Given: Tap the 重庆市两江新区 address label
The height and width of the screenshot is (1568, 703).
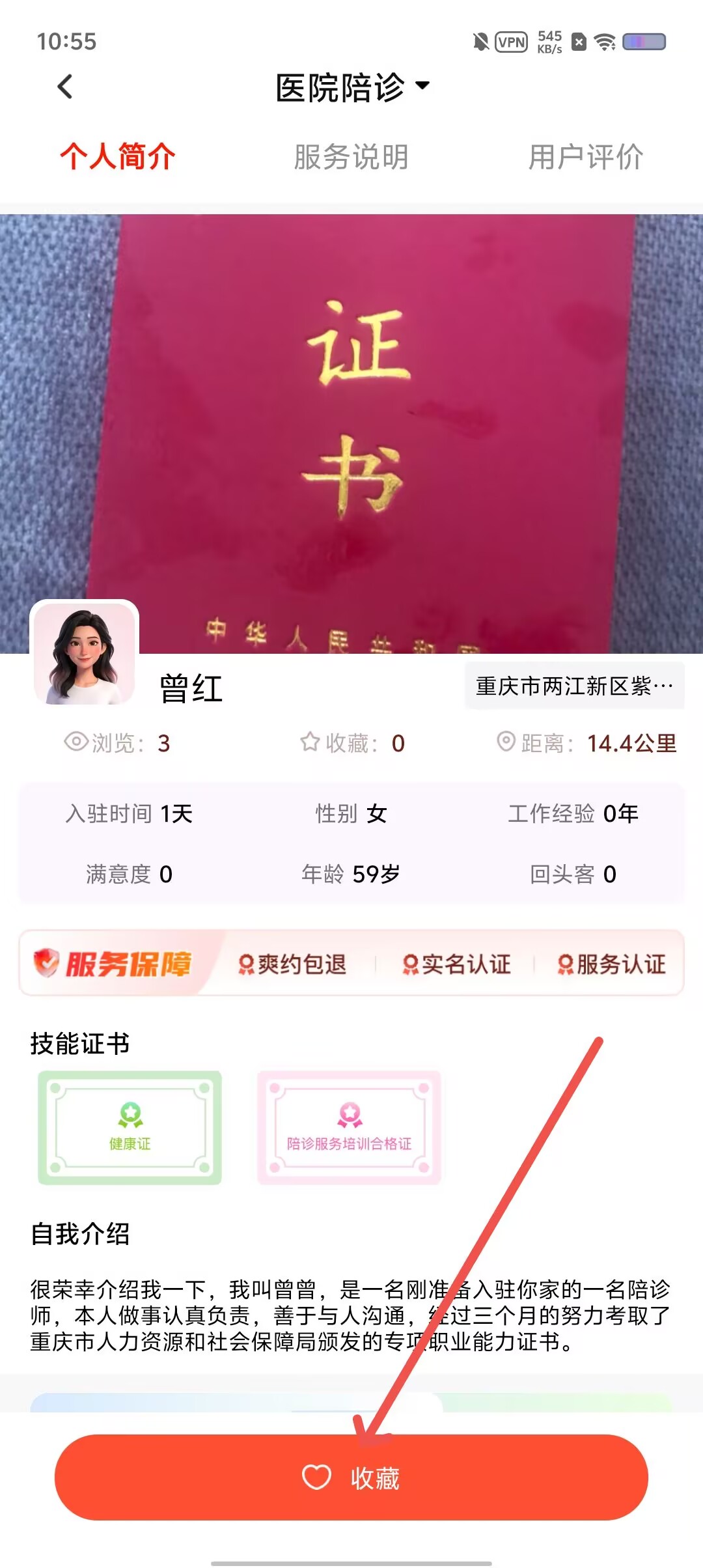Looking at the screenshot, I should pyautogui.click(x=574, y=686).
